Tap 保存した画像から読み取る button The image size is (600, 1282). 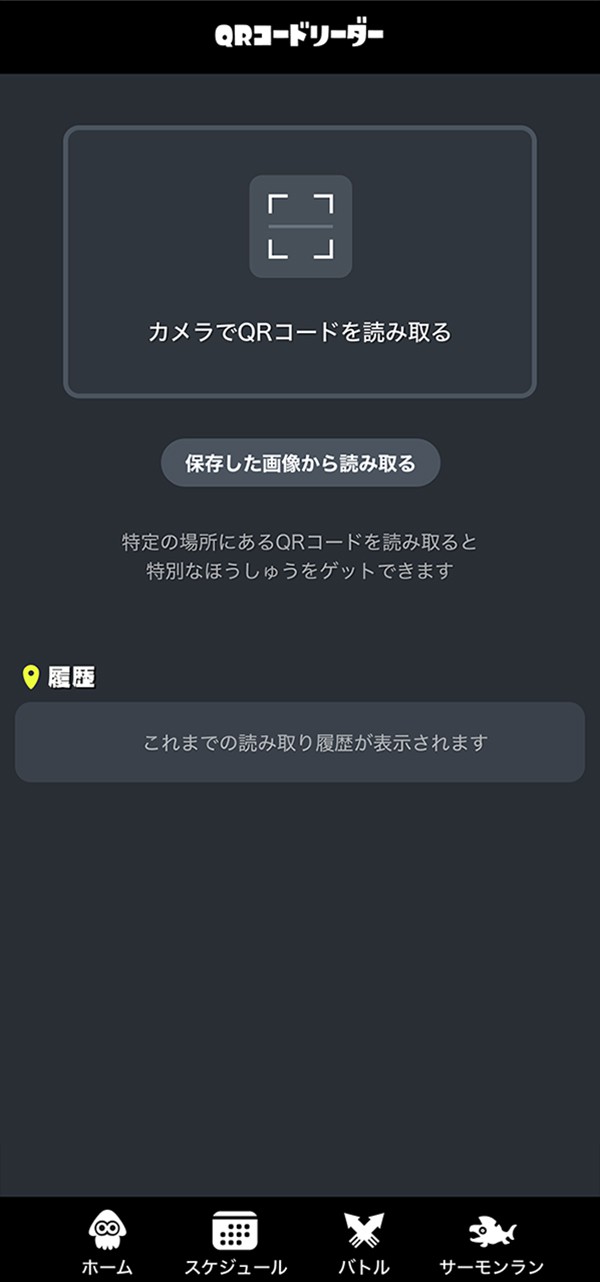pyautogui.click(x=300, y=463)
